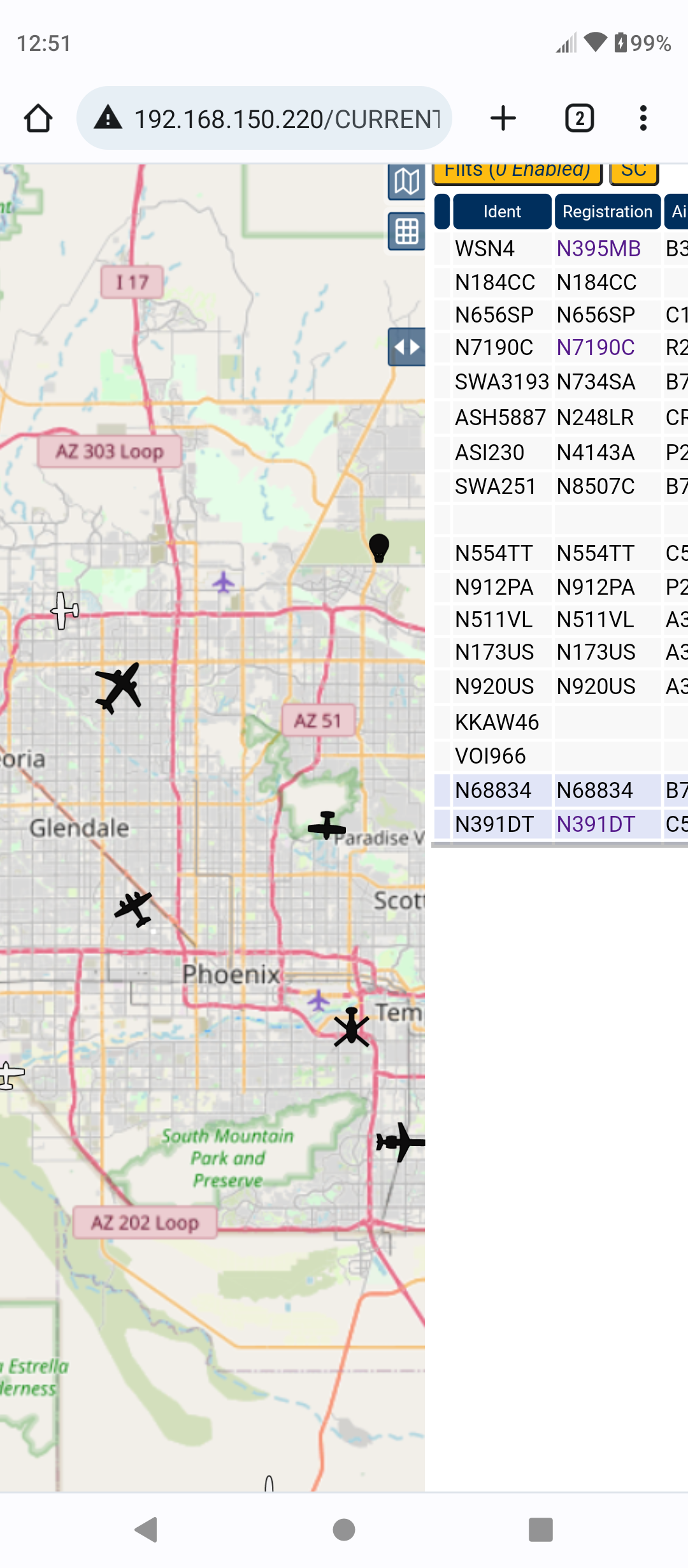Sort the table by Ident column
Image resolution: width=688 pixels, height=1568 pixels.
click(502, 212)
